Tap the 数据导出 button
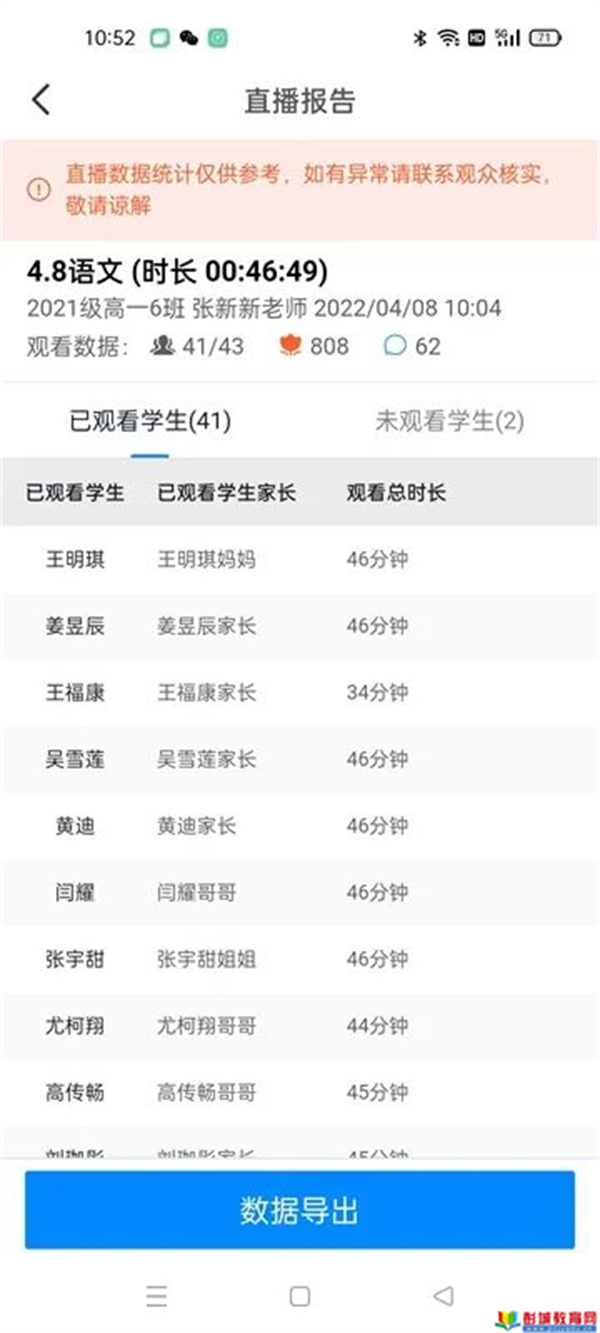 [300, 1211]
